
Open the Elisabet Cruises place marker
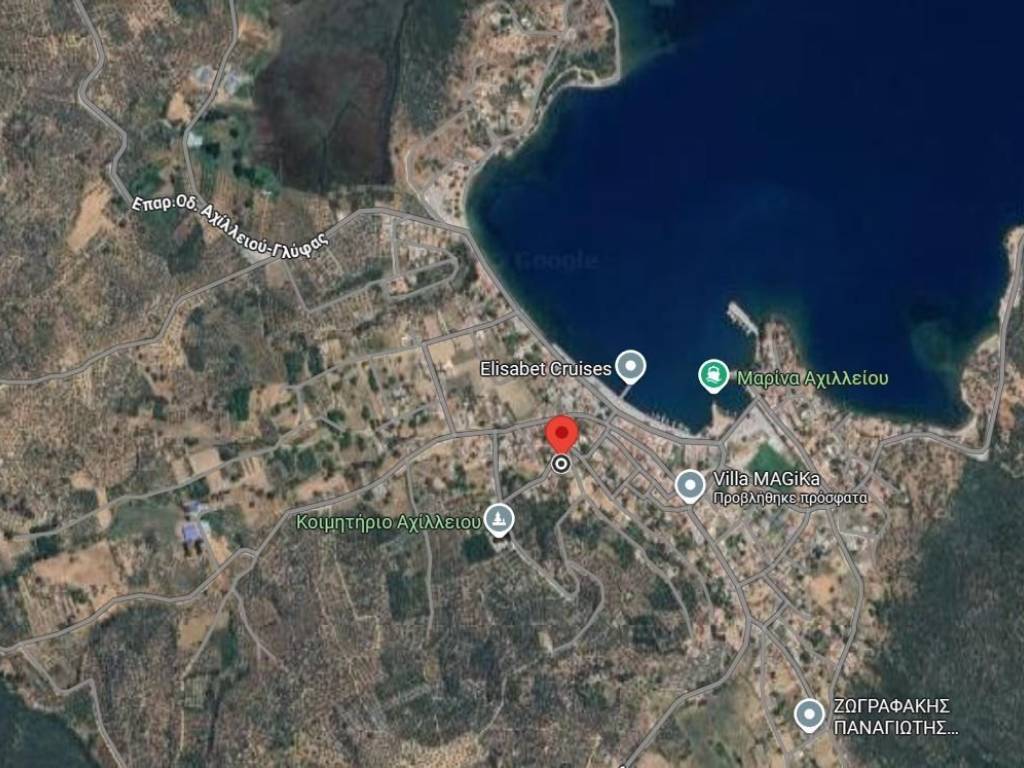629,368
